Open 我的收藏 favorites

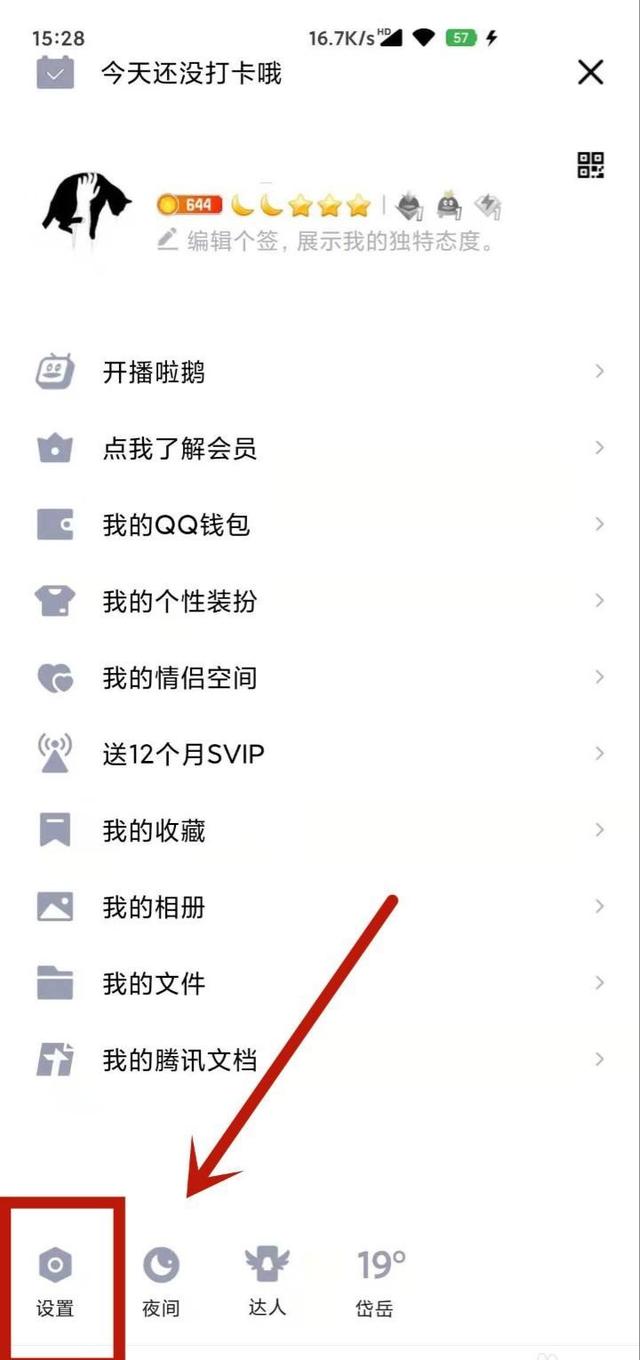tap(154, 831)
